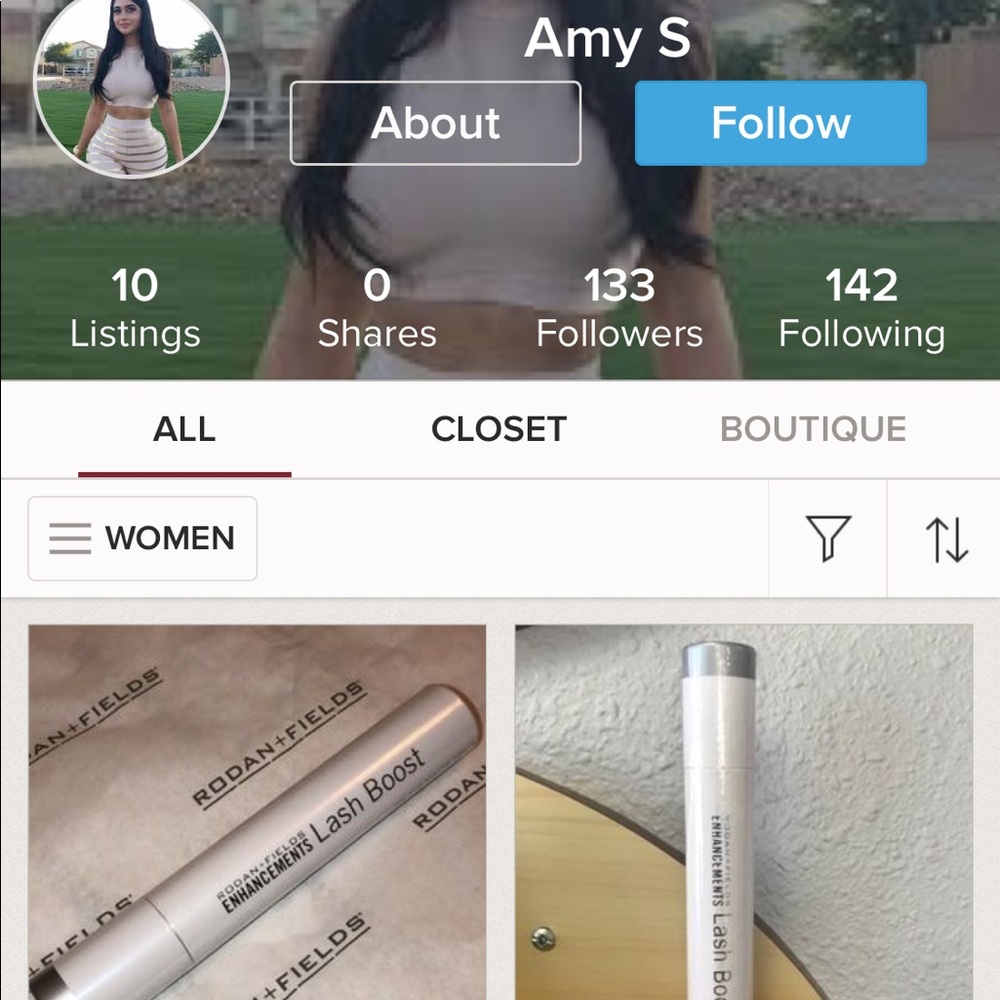Viewport: 1000px width, 1000px height.
Task: Open the sort arrows icon
Action: [946, 539]
